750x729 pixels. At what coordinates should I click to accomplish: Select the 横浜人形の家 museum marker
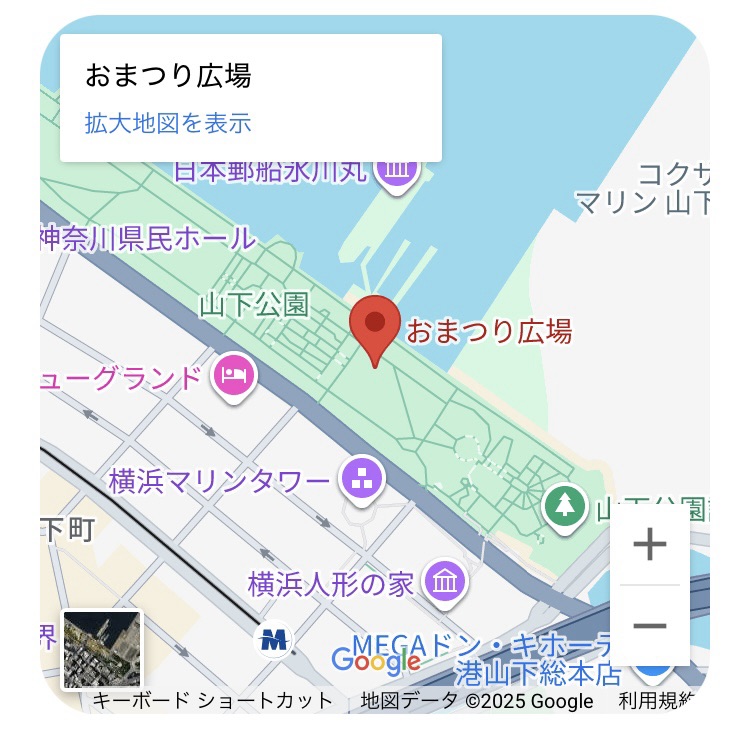(x=444, y=582)
